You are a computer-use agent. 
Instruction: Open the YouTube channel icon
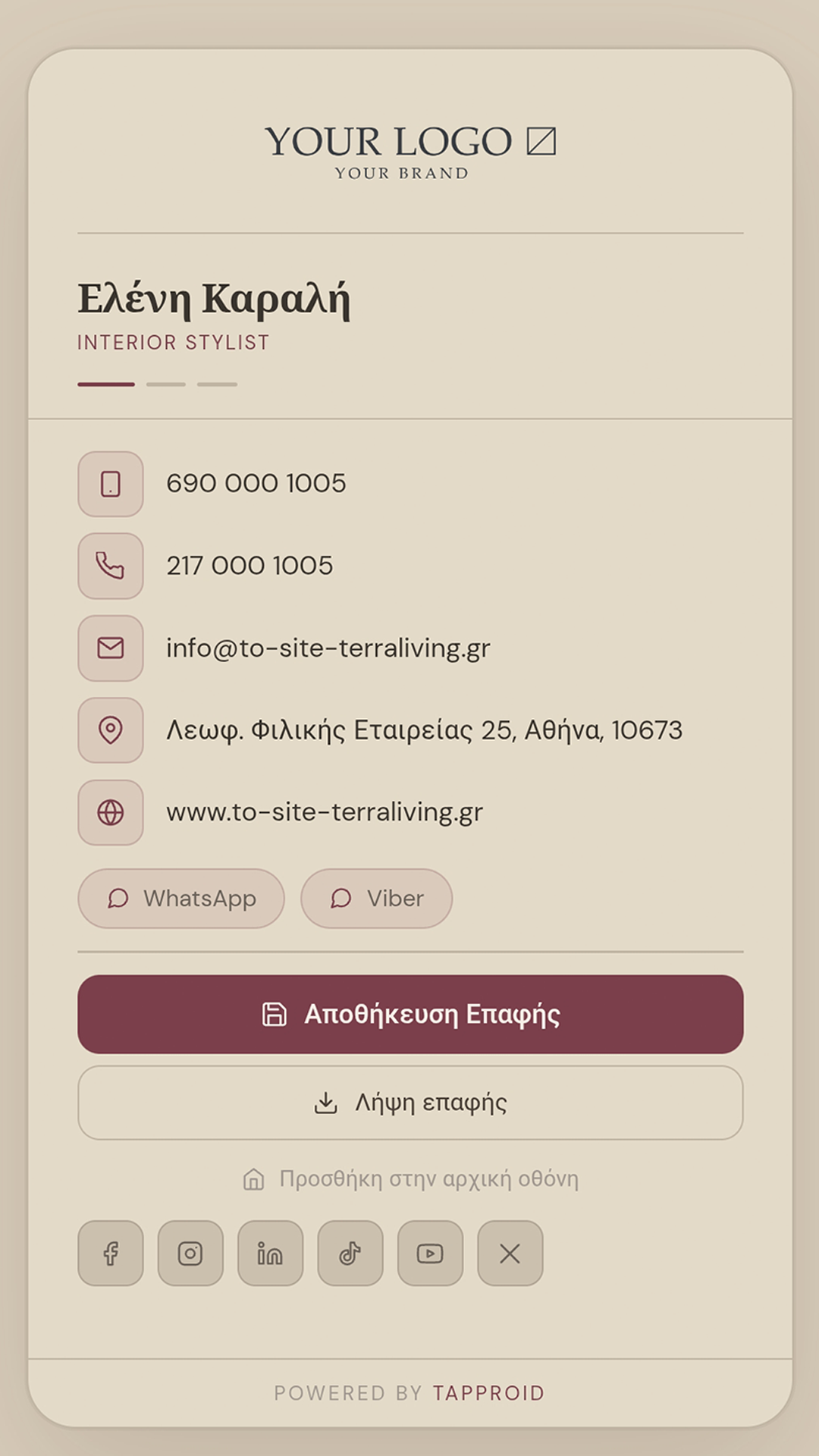point(430,1254)
